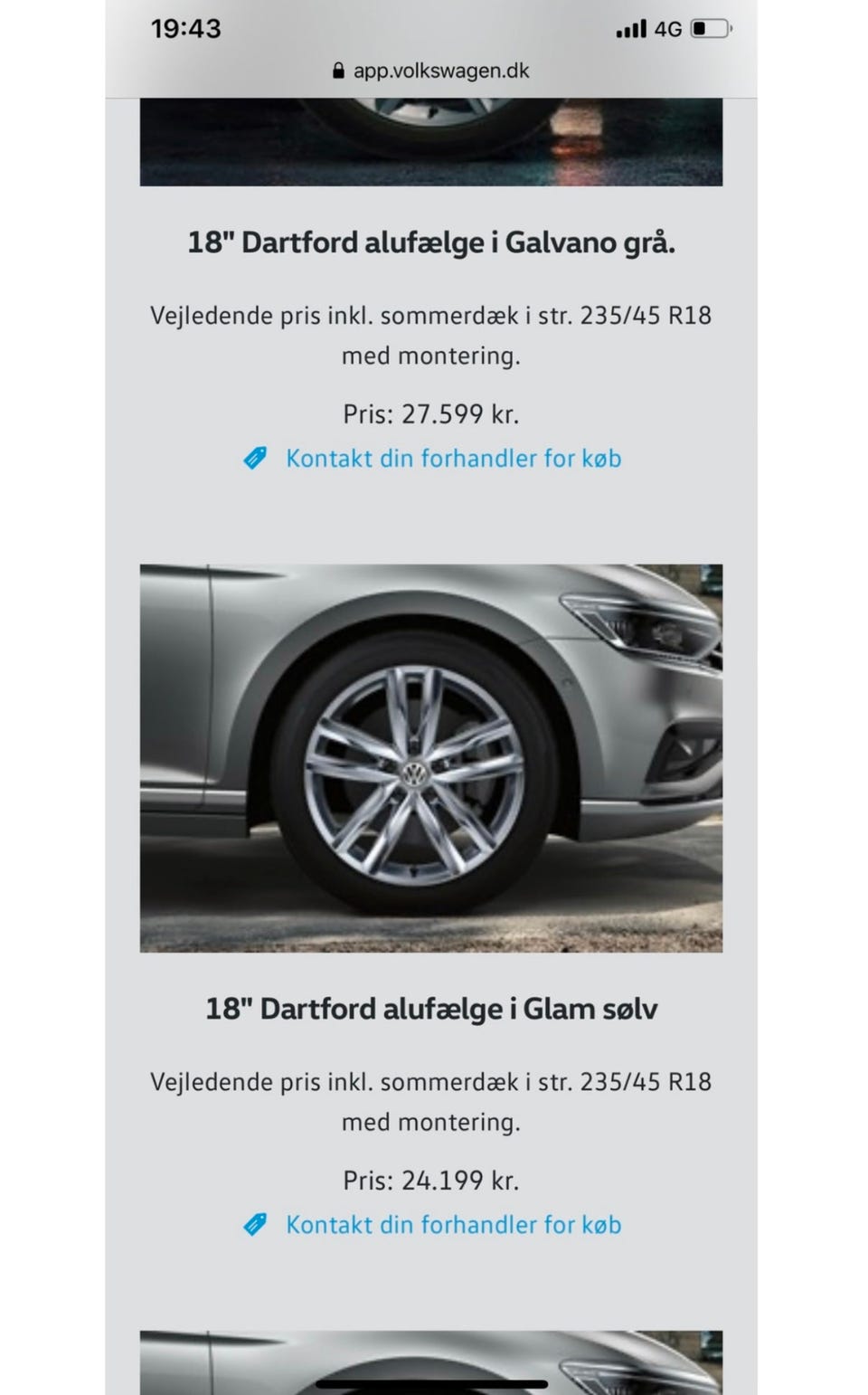Click the price tag icon next to Galvano grå offer

pyautogui.click(x=257, y=458)
